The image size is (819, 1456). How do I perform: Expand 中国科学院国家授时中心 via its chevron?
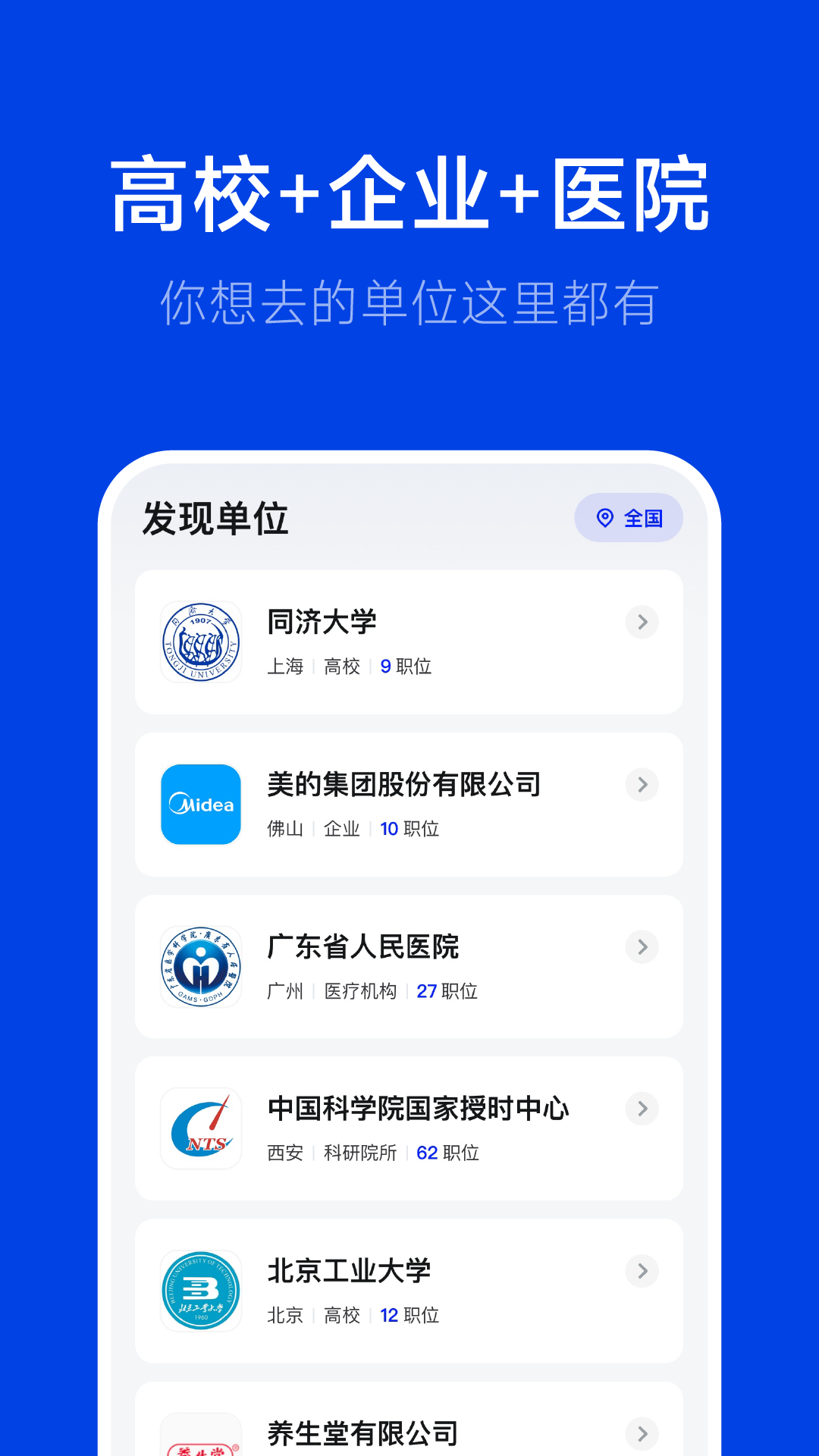tap(642, 1109)
